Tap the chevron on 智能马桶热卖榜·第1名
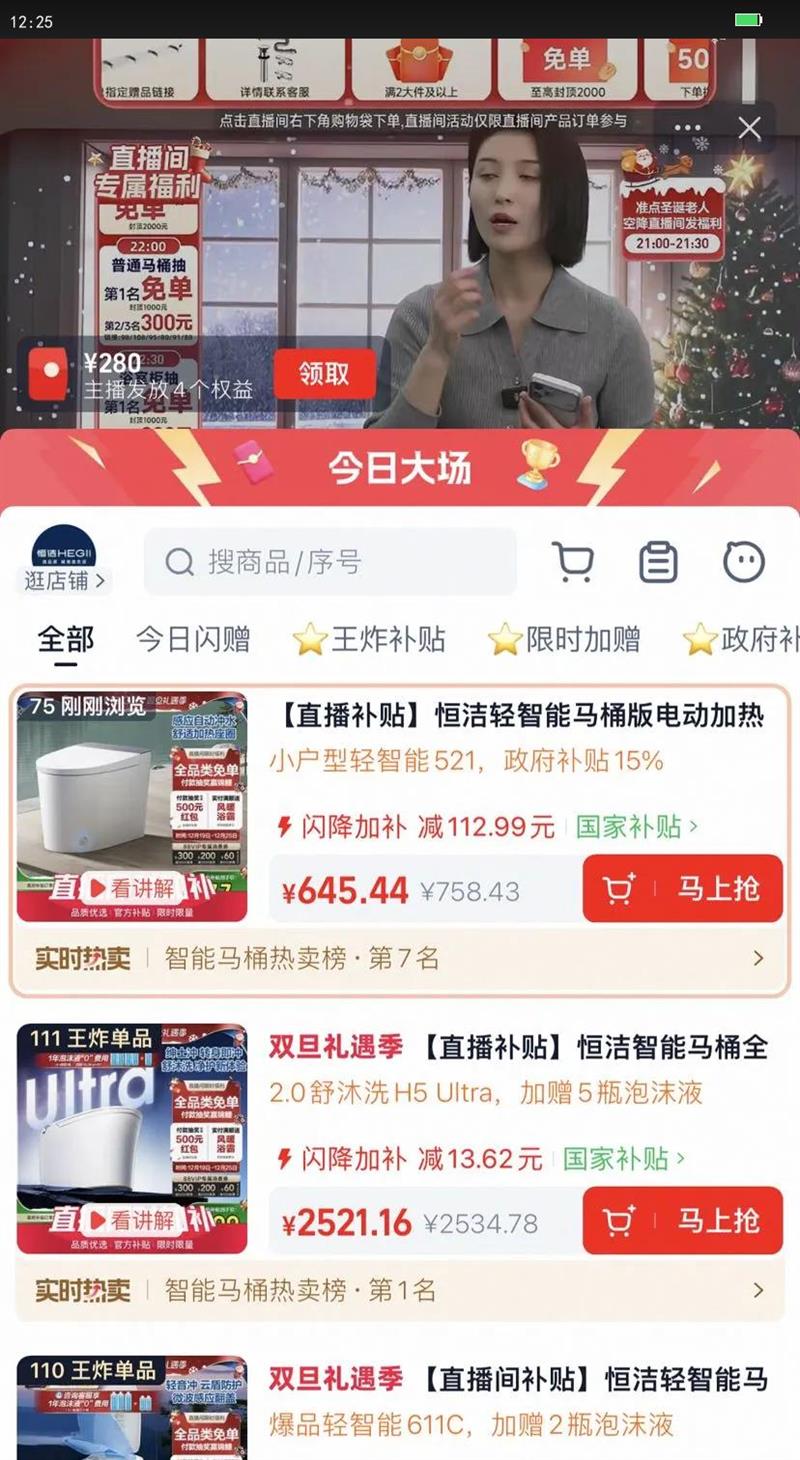The image size is (800, 1460). tap(759, 1290)
